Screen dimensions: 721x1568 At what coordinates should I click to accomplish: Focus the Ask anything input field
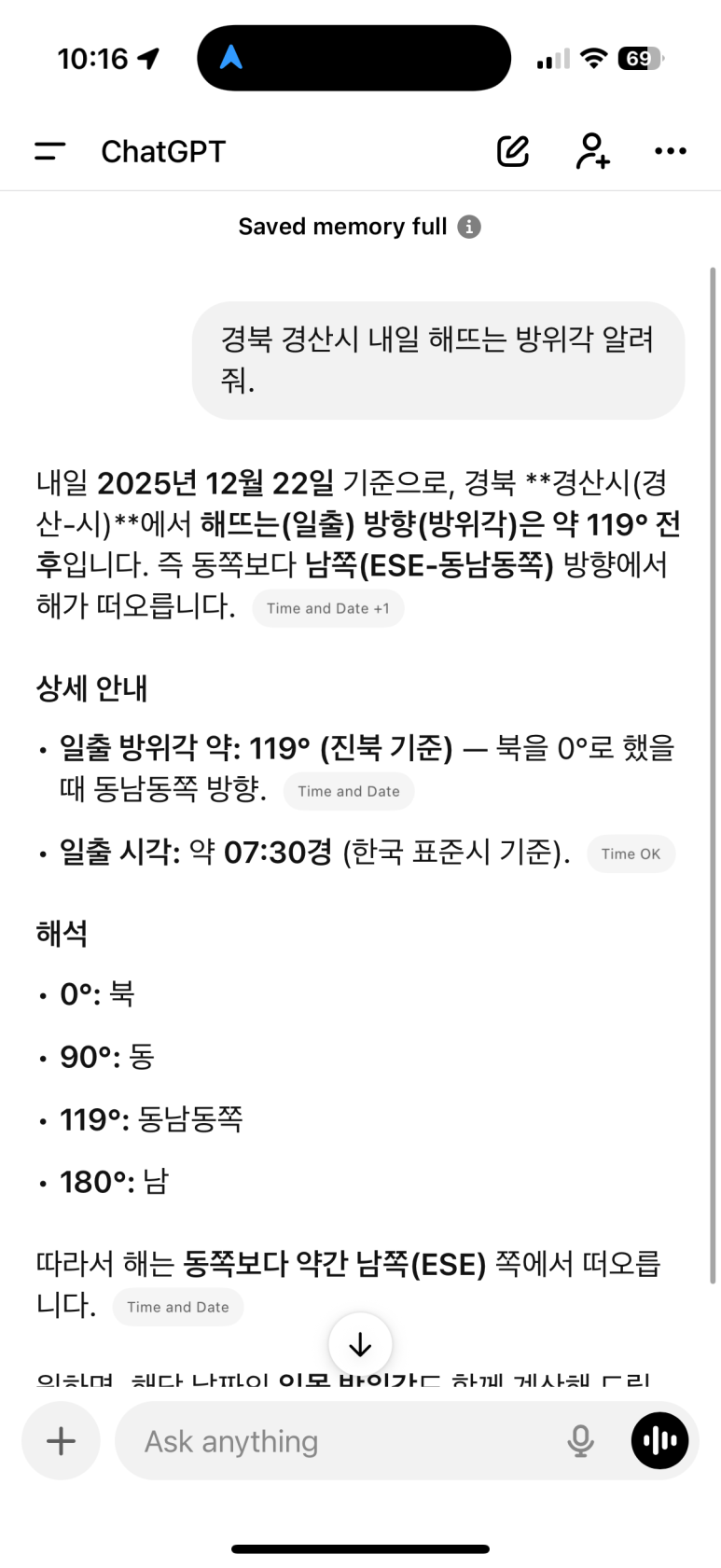[345, 1441]
